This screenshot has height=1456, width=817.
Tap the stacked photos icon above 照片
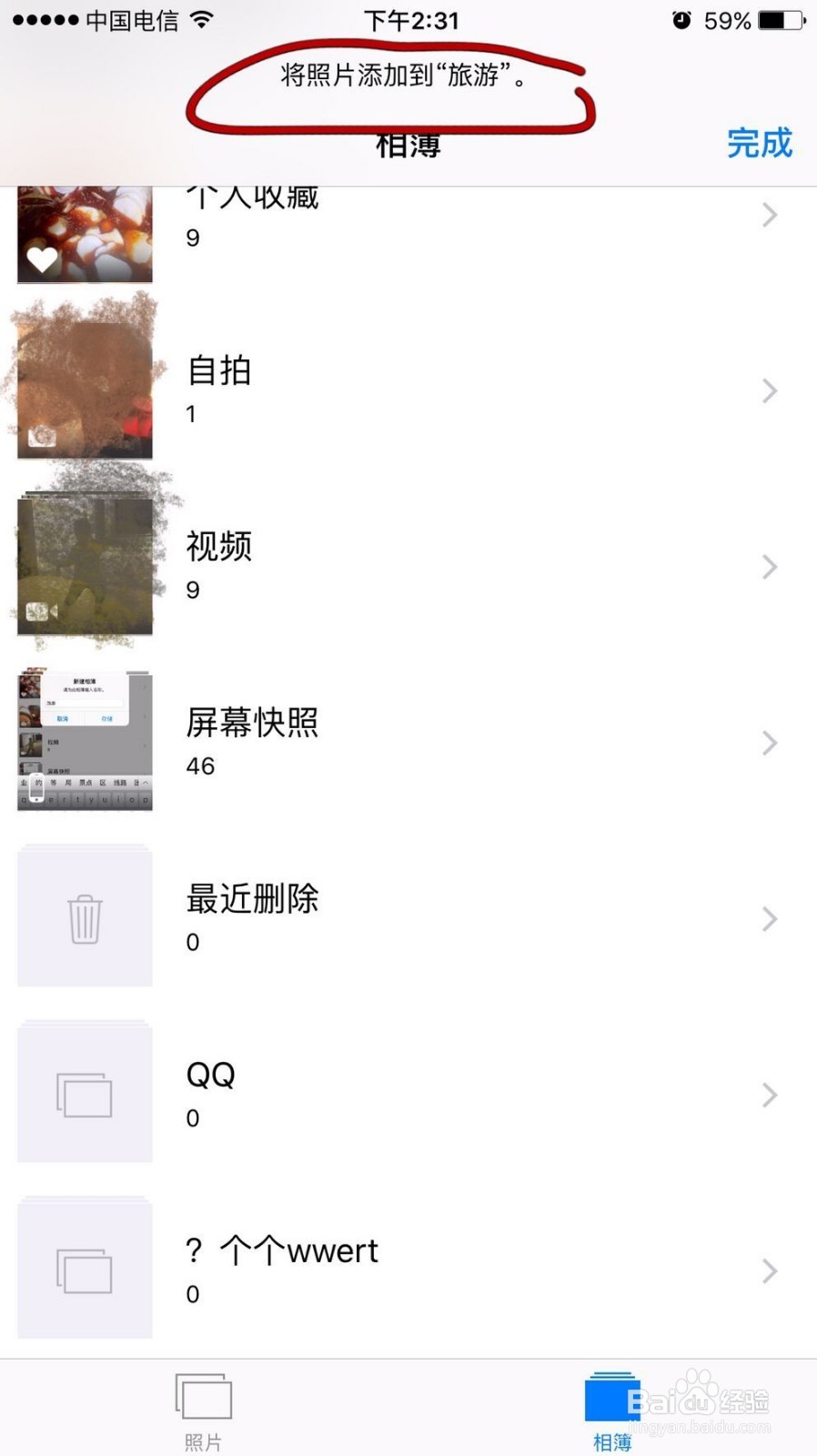pyautogui.click(x=203, y=1393)
